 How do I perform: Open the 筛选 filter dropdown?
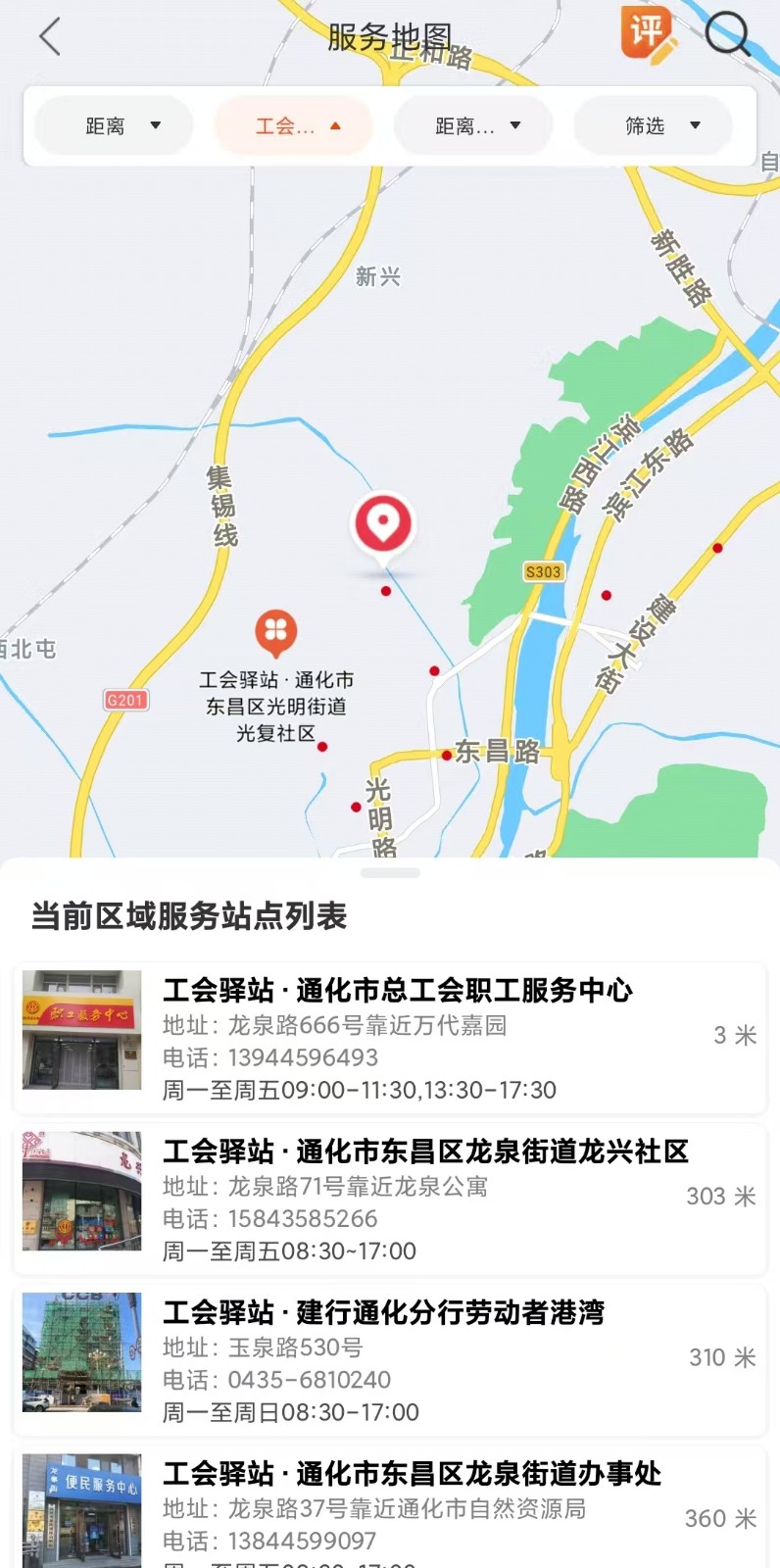click(652, 125)
